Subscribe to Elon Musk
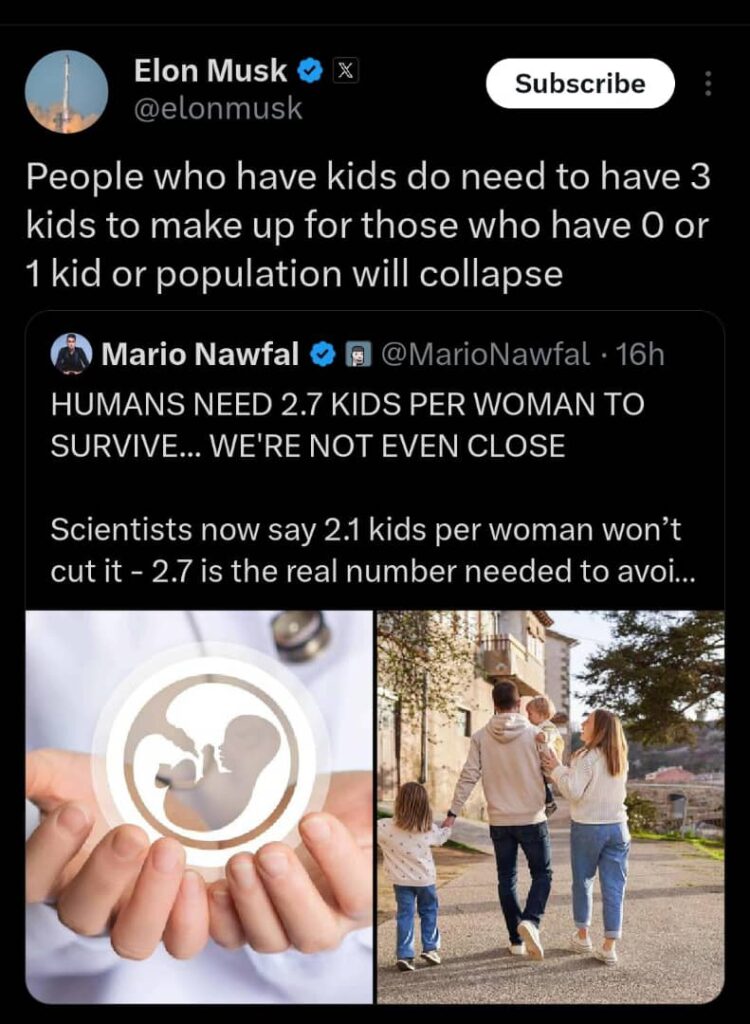Screen dimensions: 750x1024 [580, 84]
